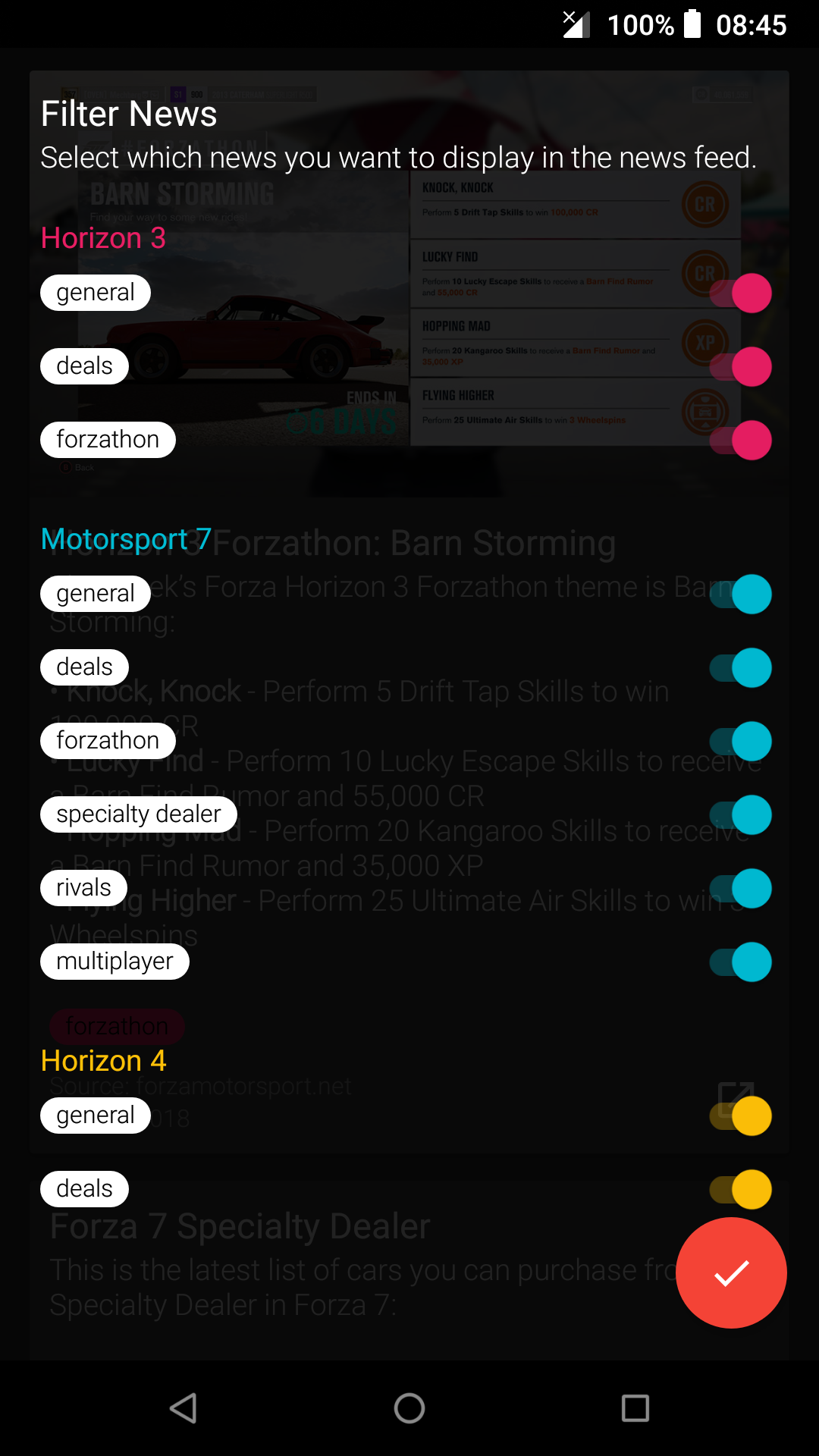Screen dimensions: 819x1456
Task: Tap the deals chip under Horizon 4
Action: 84,1188
